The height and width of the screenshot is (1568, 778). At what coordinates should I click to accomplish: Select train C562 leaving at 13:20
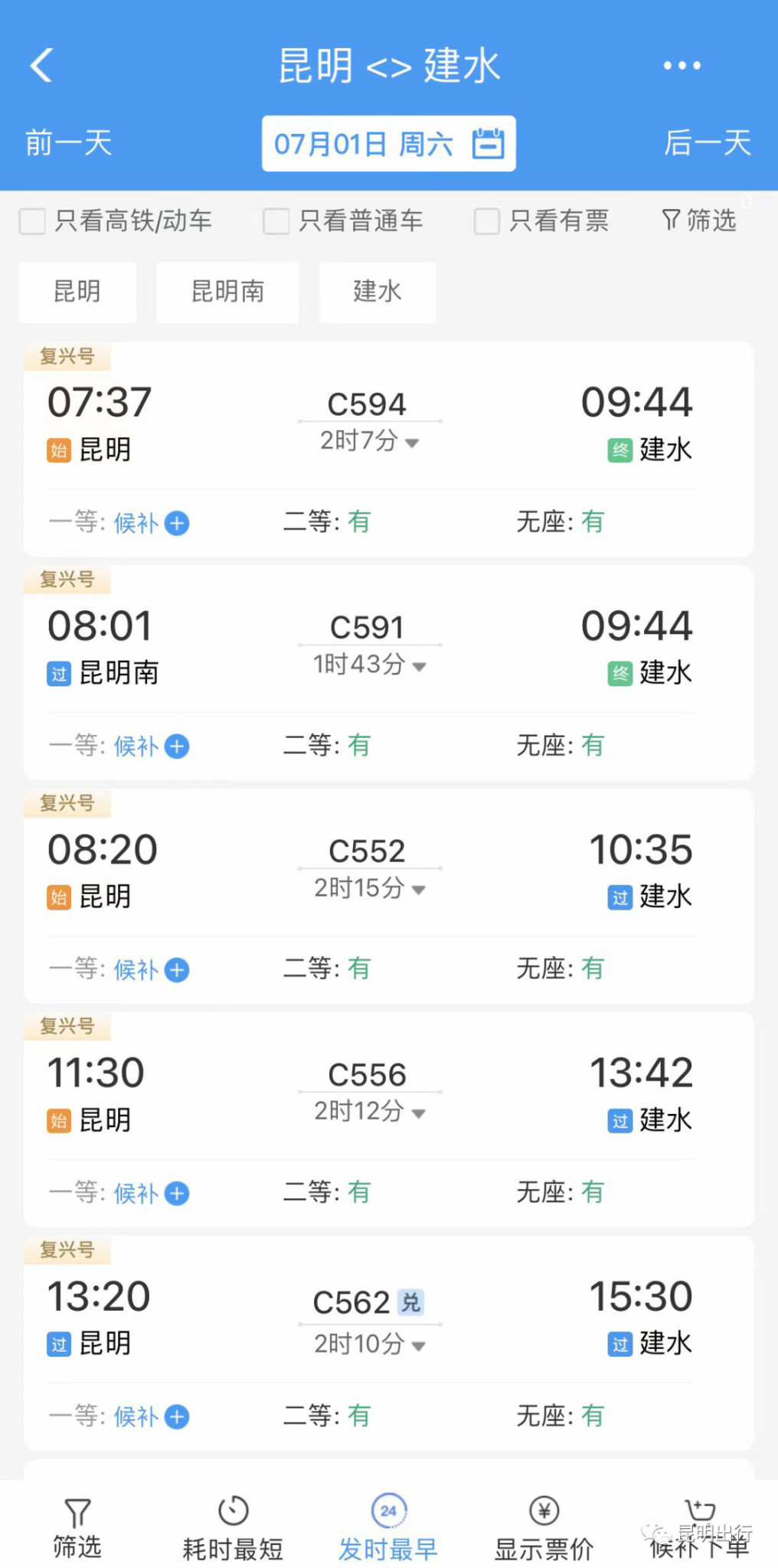pos(352,1302)
